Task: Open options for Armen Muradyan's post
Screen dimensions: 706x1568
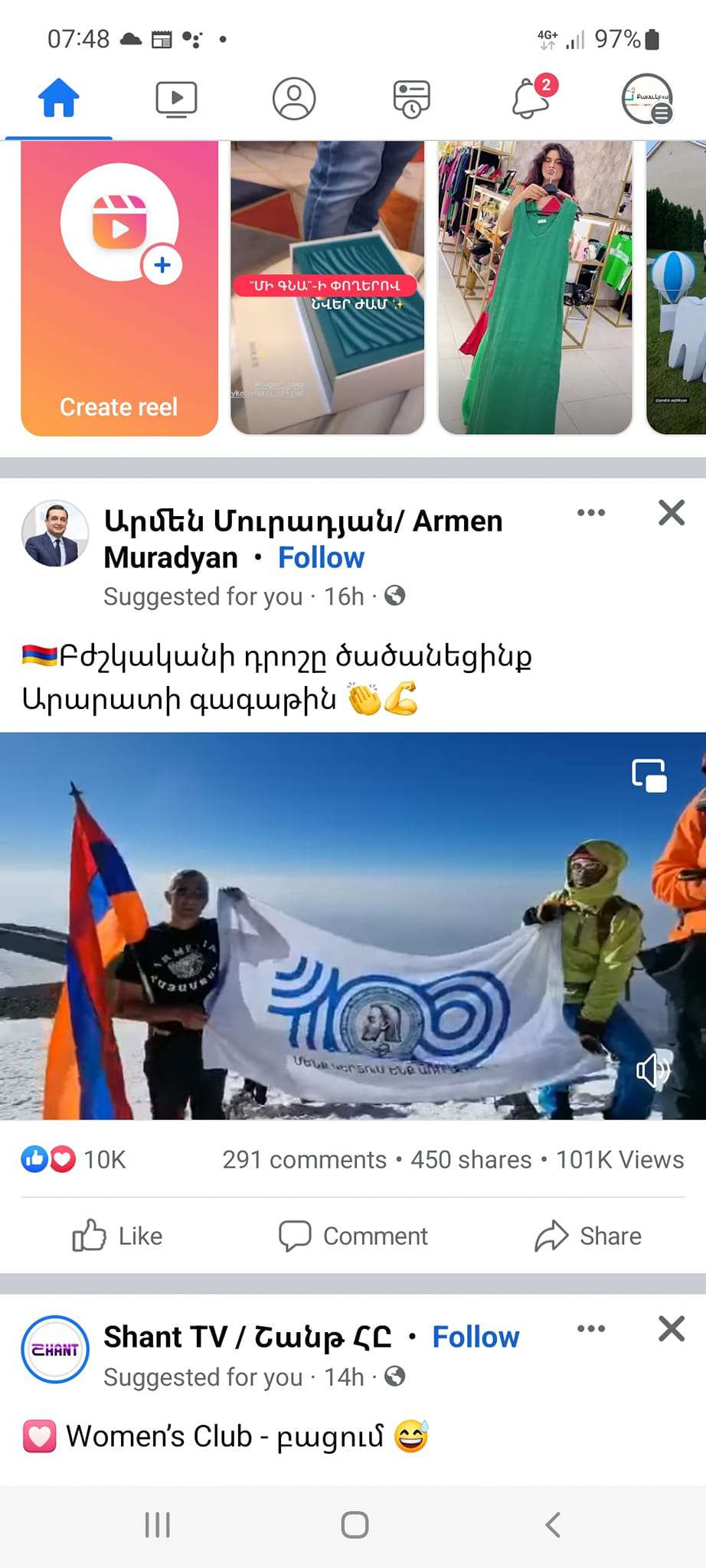Action: tap(591, 513)
